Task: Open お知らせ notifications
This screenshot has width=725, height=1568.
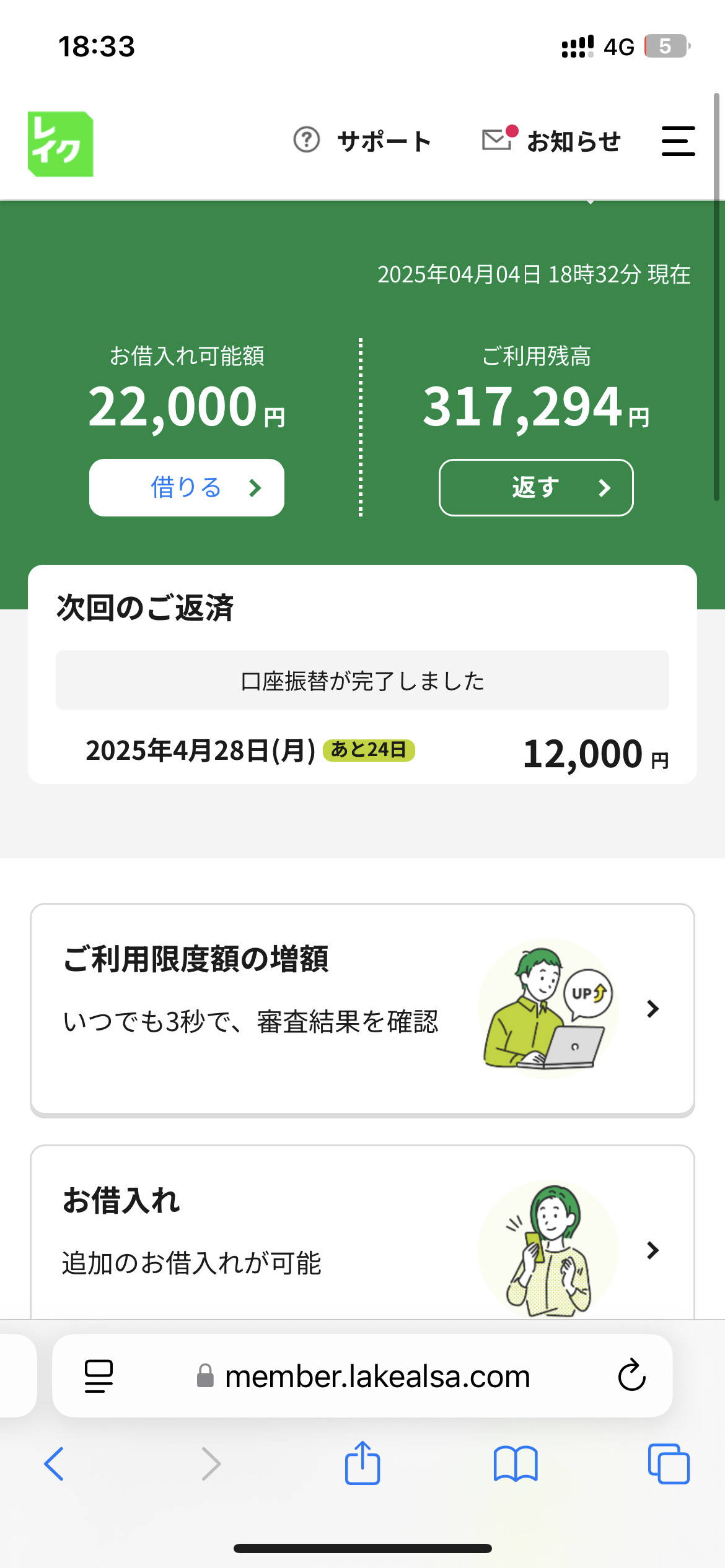Action: (551, 141)
